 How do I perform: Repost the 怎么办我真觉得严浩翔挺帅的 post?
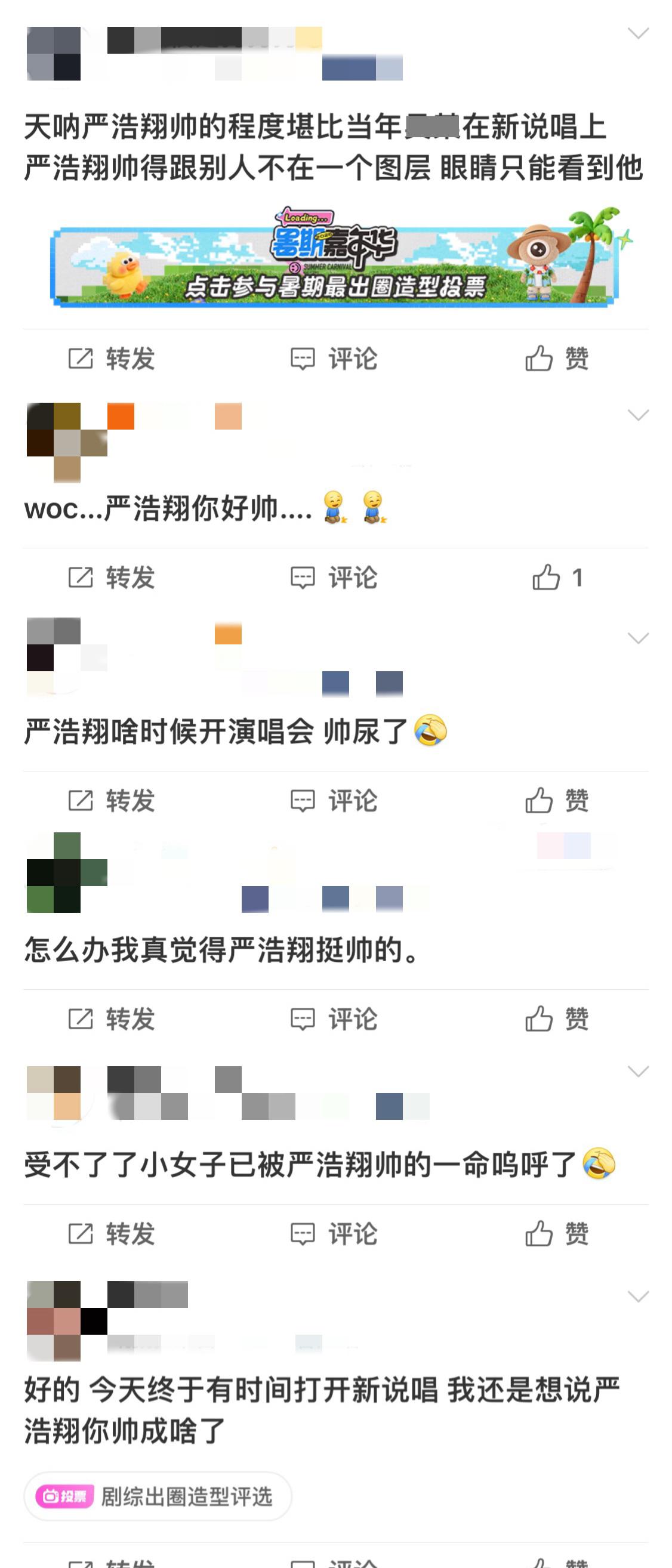[x=112, y=1018]
